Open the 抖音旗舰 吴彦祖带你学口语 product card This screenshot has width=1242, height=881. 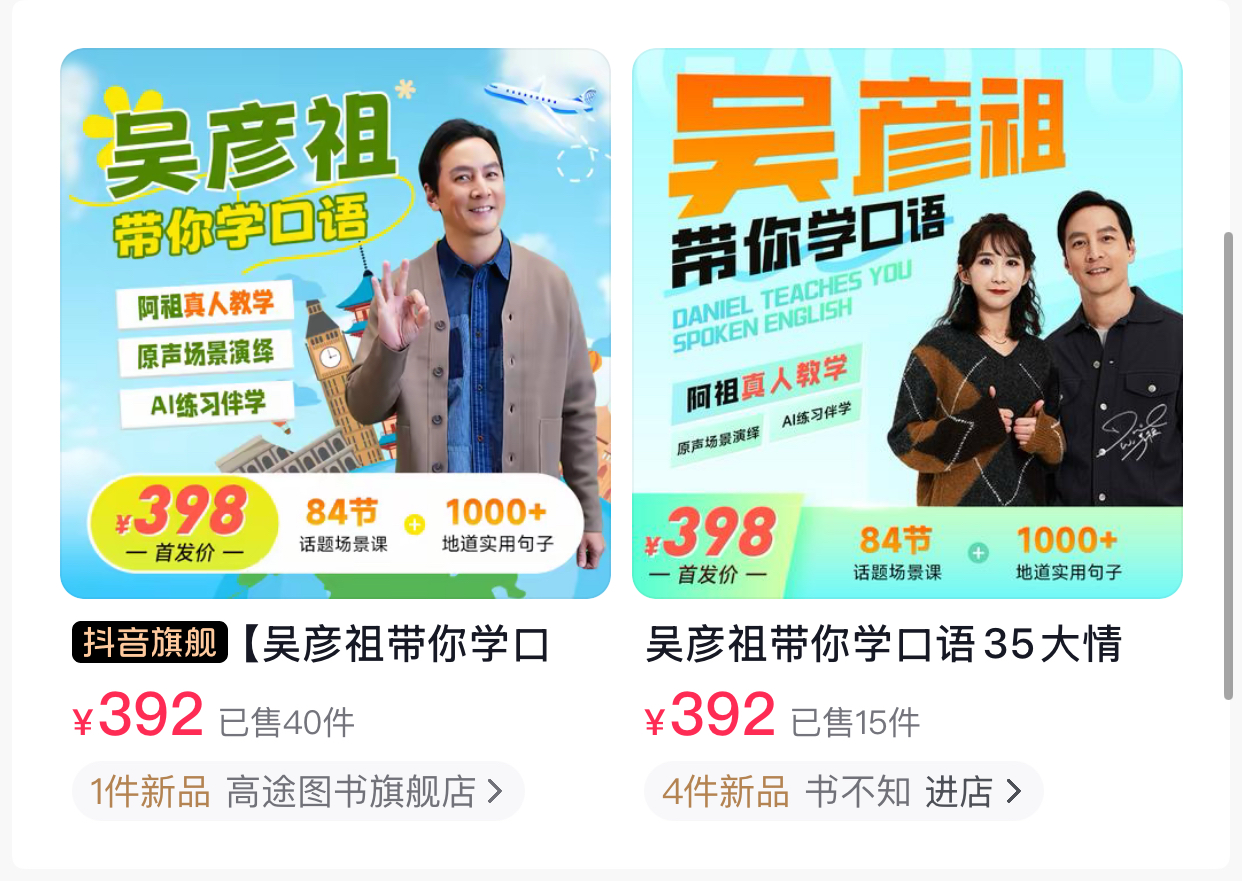[x=335, y=324]
